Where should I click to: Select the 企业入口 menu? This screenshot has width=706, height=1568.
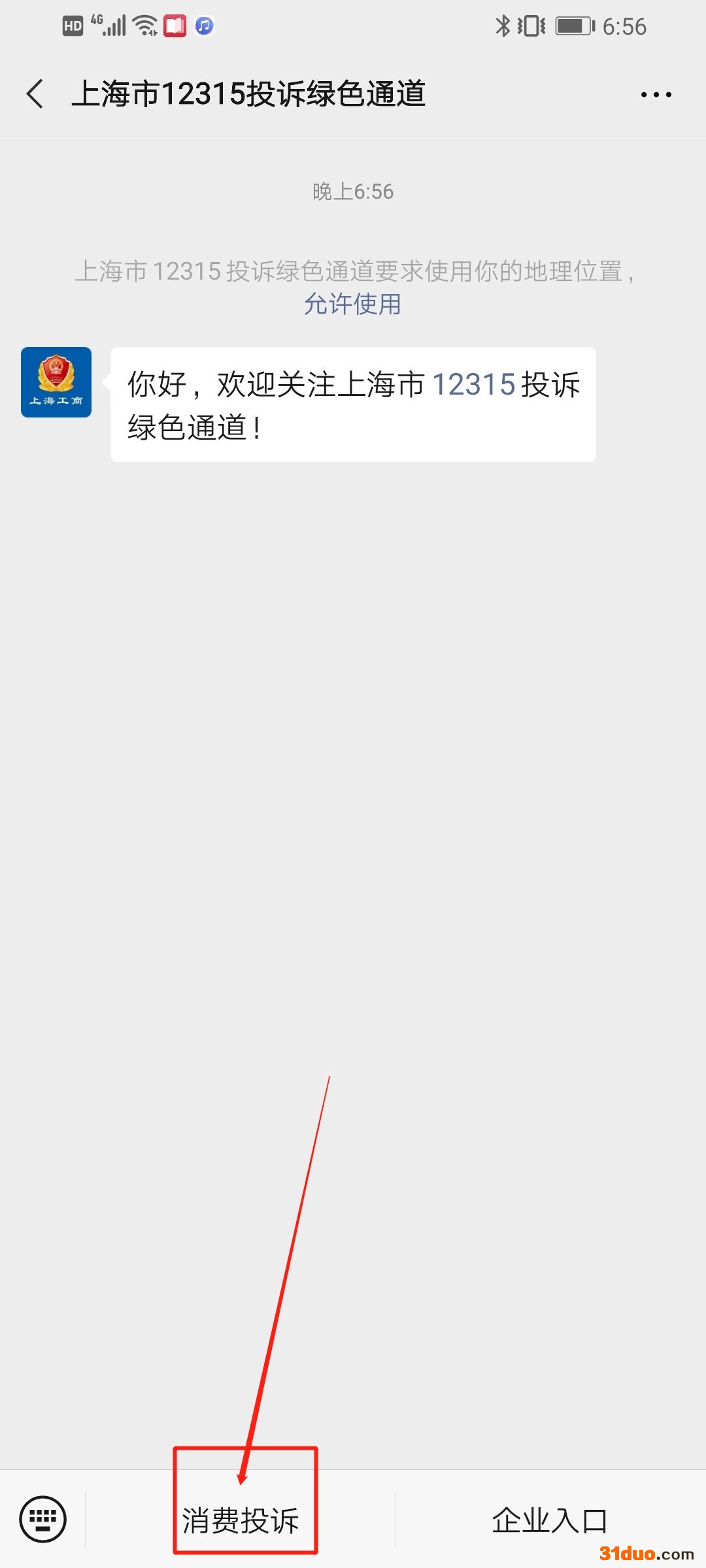click(x=550, y=1520)
